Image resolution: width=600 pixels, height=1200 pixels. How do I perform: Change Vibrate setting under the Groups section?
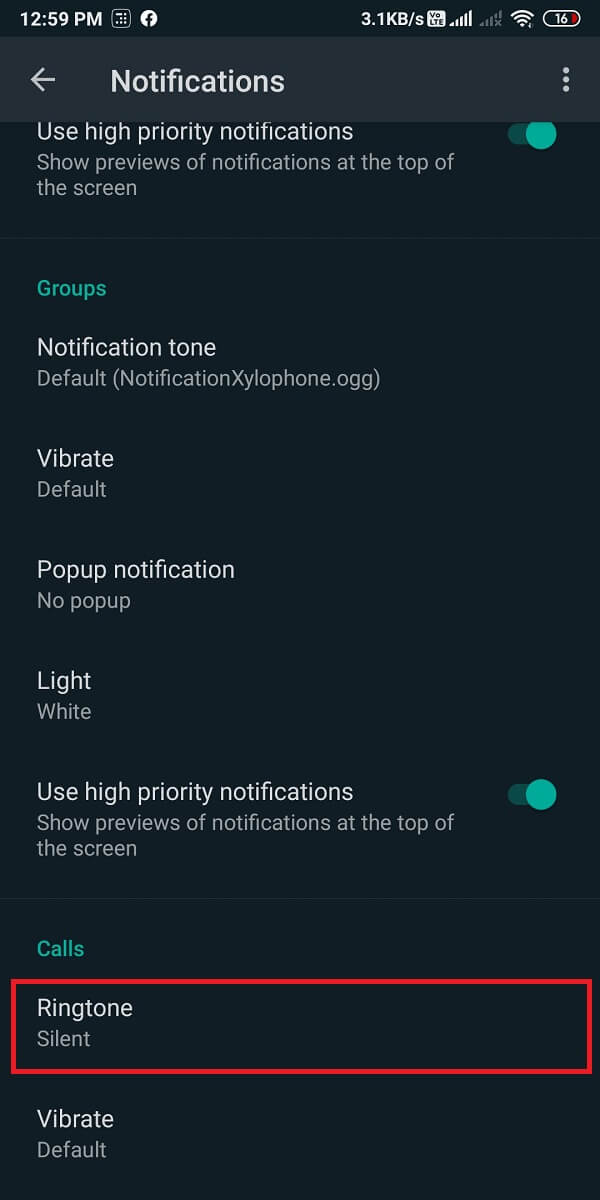coord(75,473)
